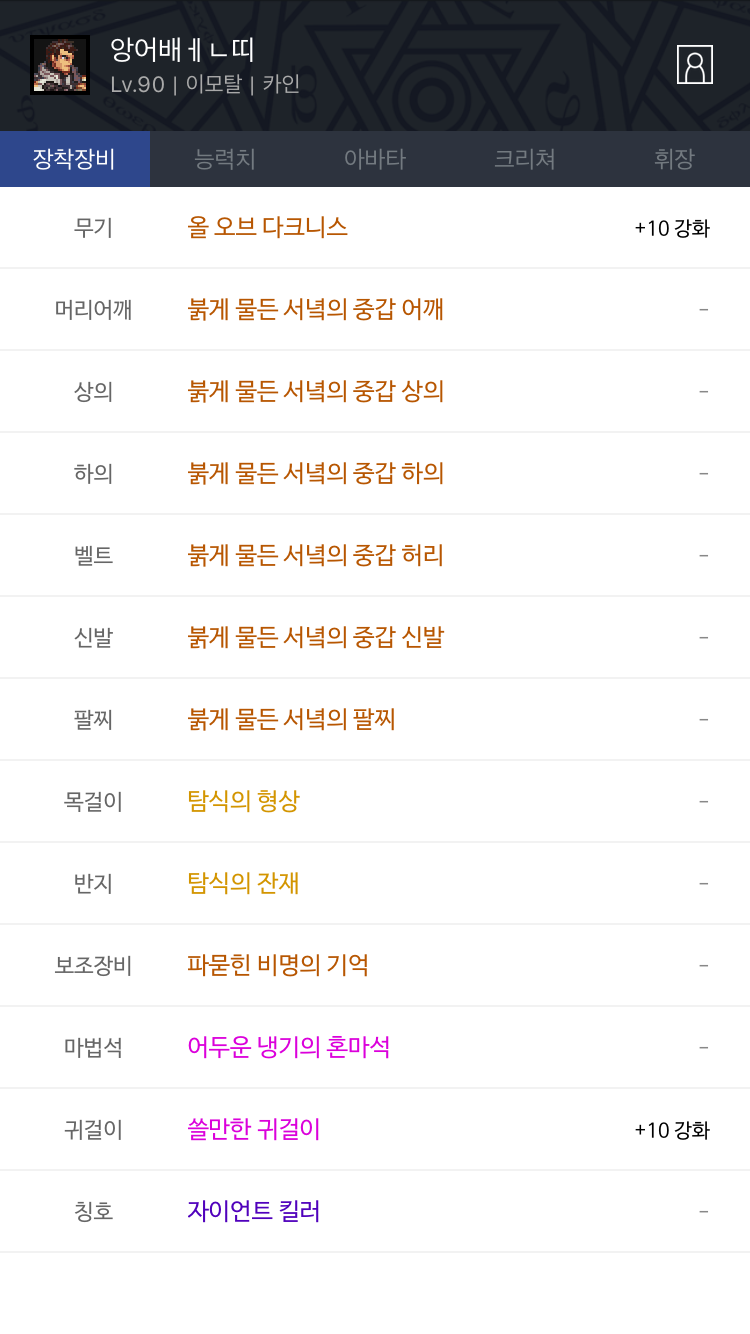
Task: Switch to the 아바타 tab
Action: (x=375, y=159)
